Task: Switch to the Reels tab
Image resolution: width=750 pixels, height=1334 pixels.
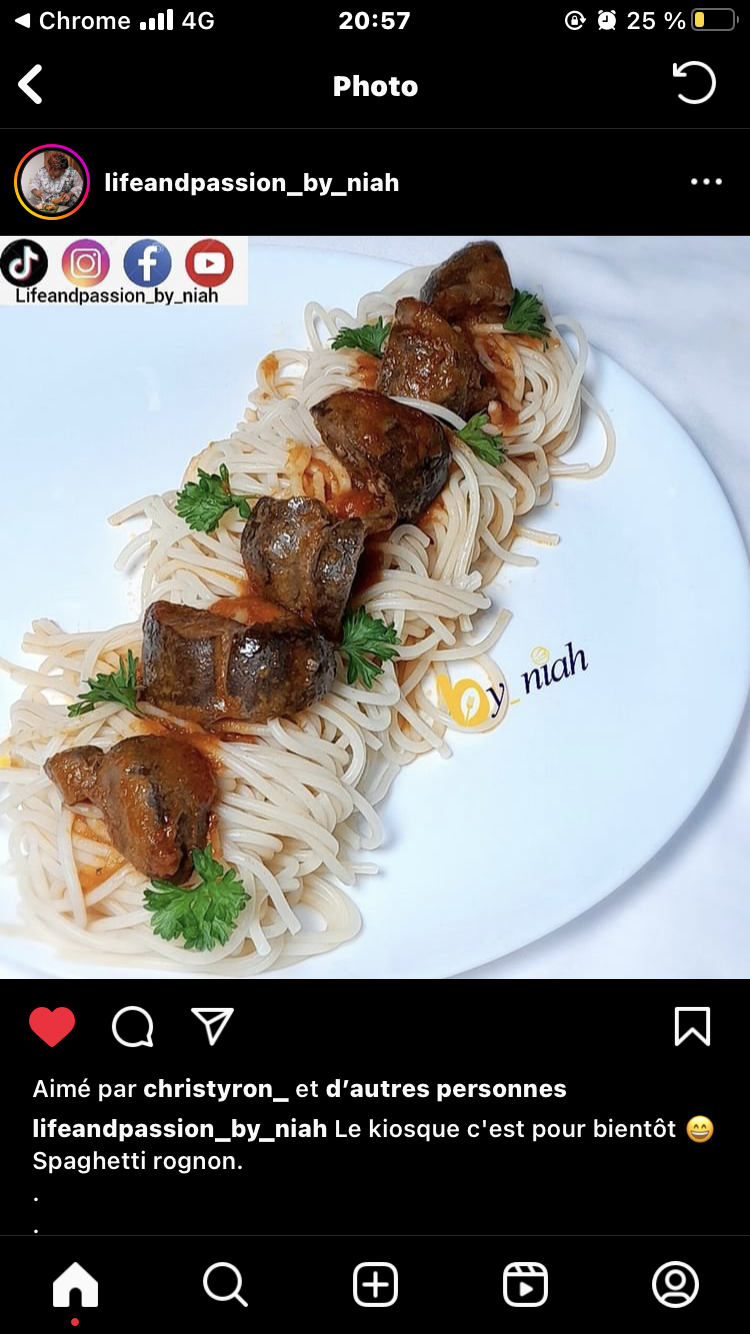Action: [525, 1285]
